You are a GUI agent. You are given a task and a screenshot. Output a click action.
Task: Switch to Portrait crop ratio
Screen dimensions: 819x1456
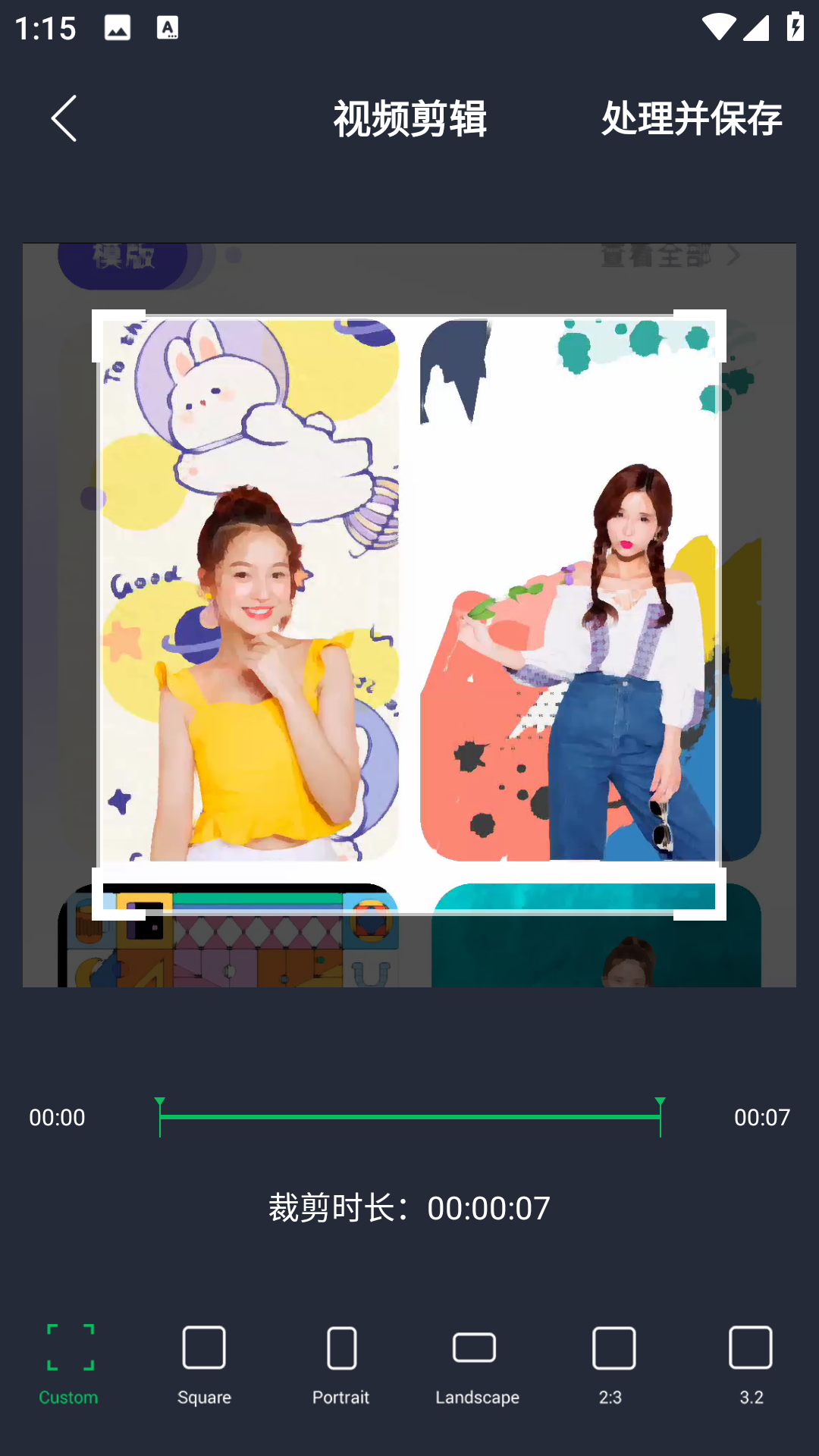[341, 1363]
